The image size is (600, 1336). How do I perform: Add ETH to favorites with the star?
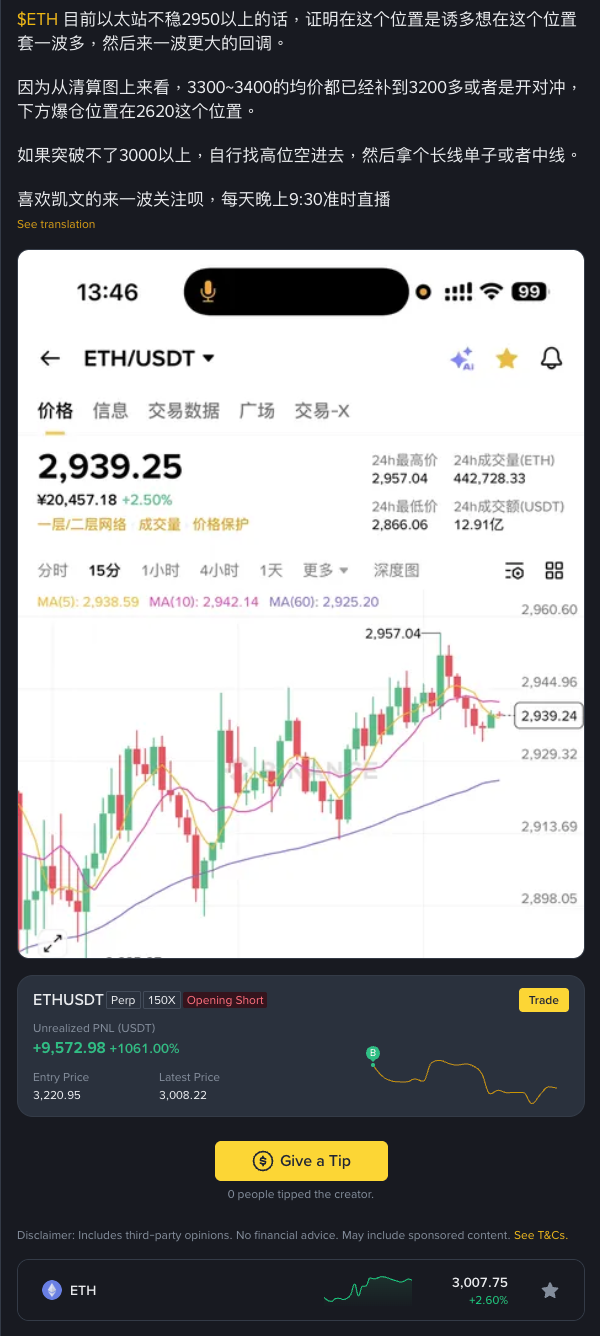(x=549, y=1290)
